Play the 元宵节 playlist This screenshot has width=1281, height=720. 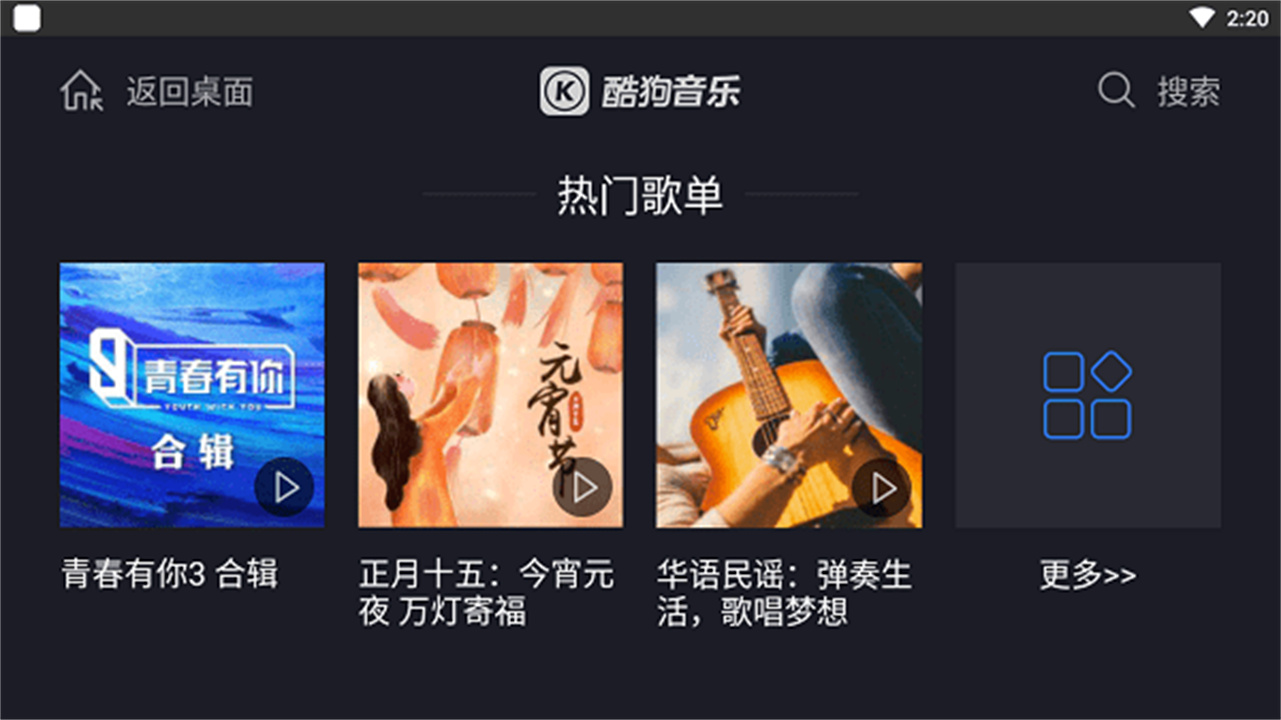(x=583, y=487)
